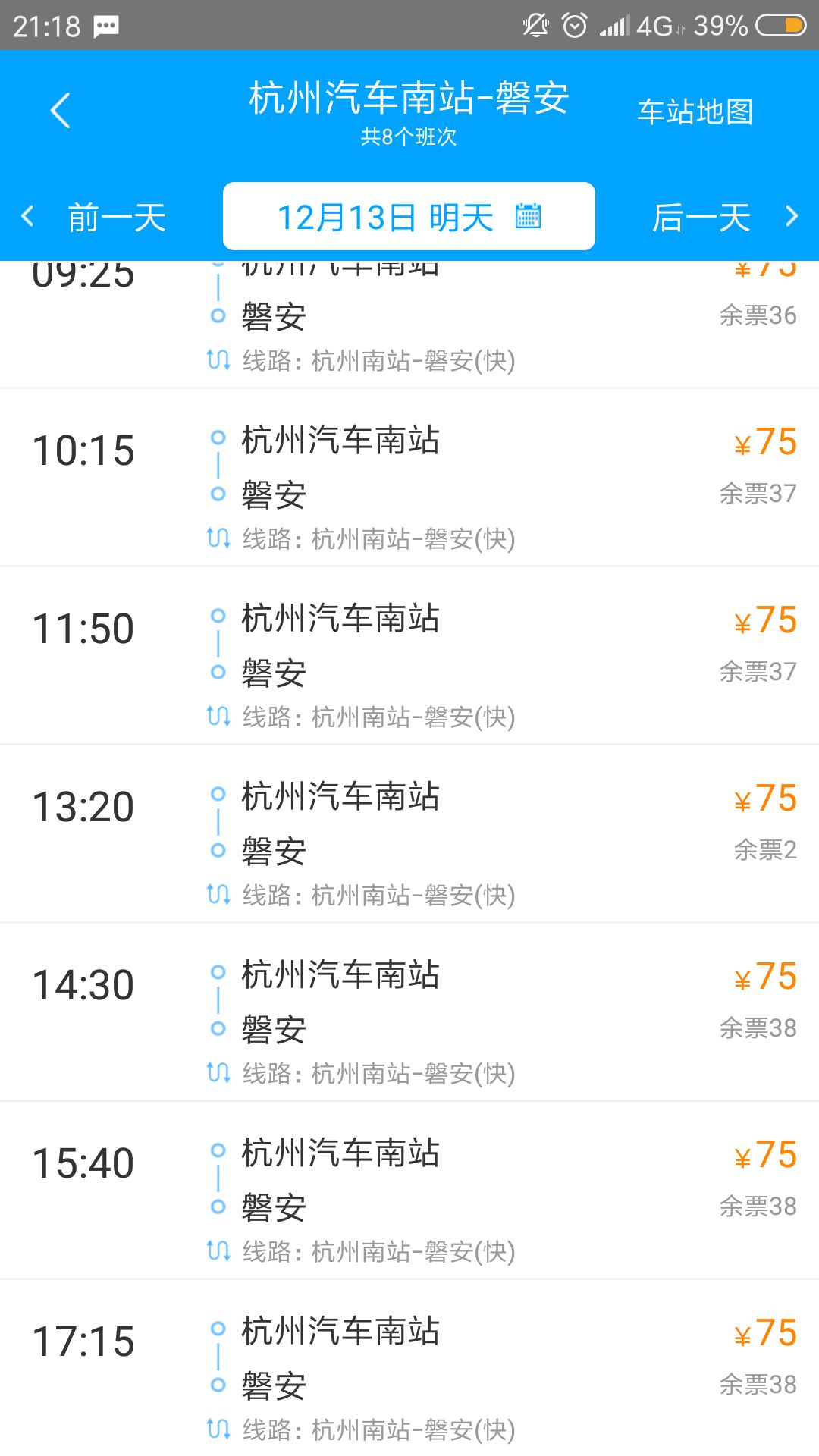Switch to 后一天 next day

coord(724,218)
